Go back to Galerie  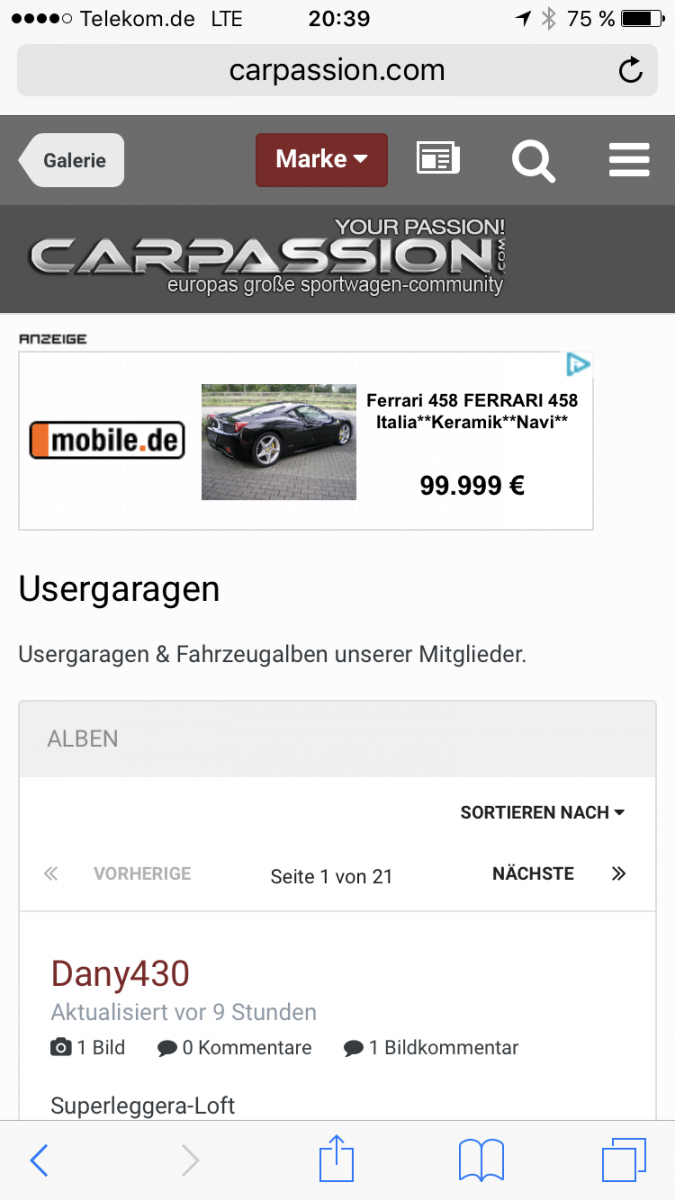[x=72, y=160]
